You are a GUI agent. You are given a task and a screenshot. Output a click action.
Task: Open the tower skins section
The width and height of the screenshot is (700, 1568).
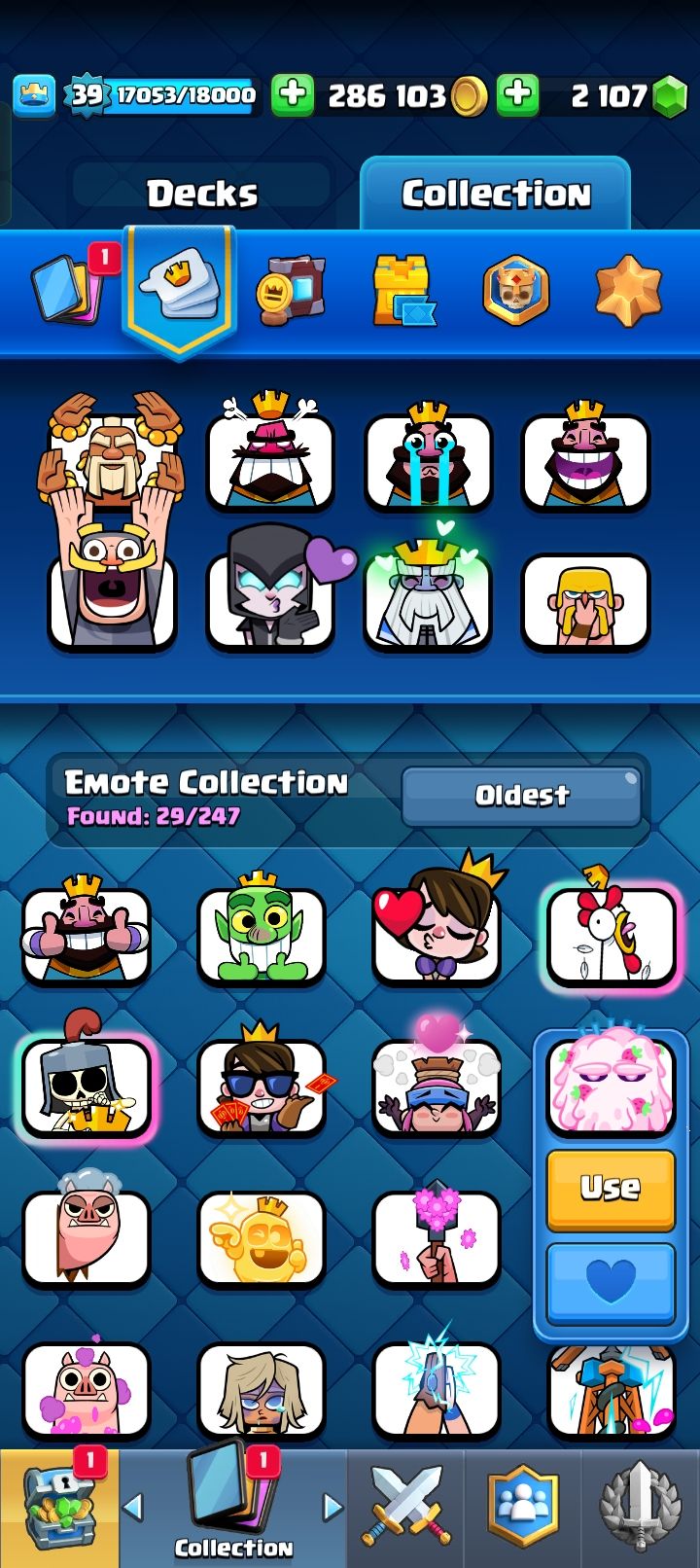(x=402, y=290)
